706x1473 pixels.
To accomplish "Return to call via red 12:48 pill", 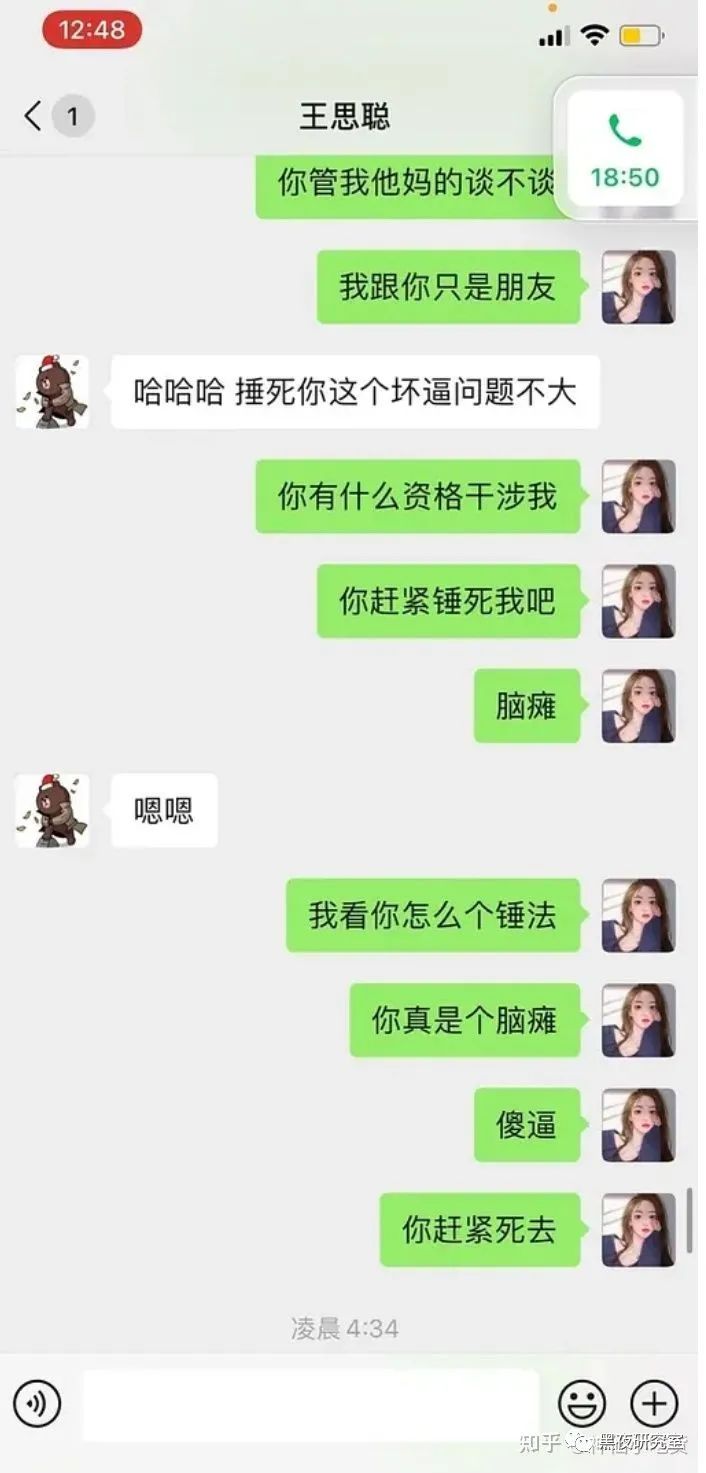I will [92, 30].
